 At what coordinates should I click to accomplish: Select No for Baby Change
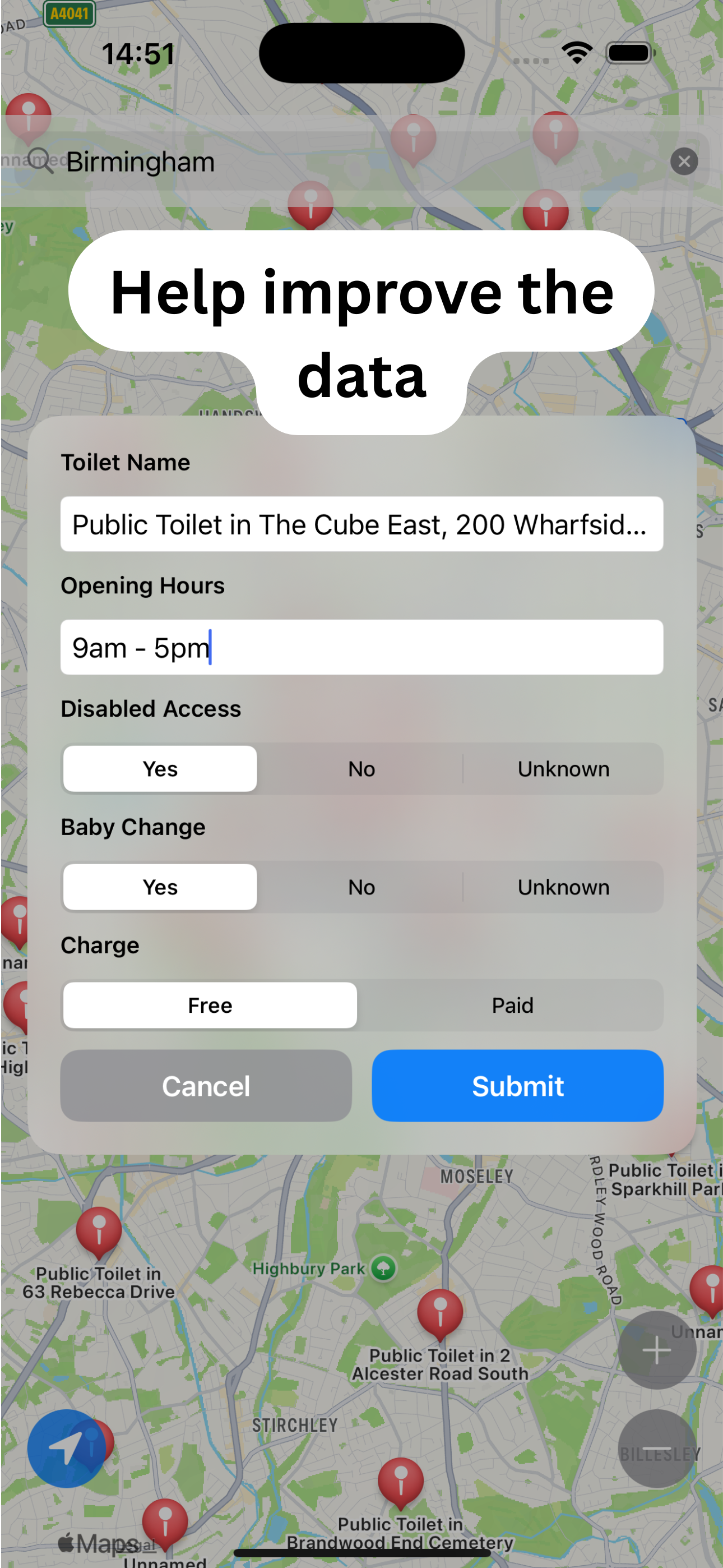[x=361, y=887]
